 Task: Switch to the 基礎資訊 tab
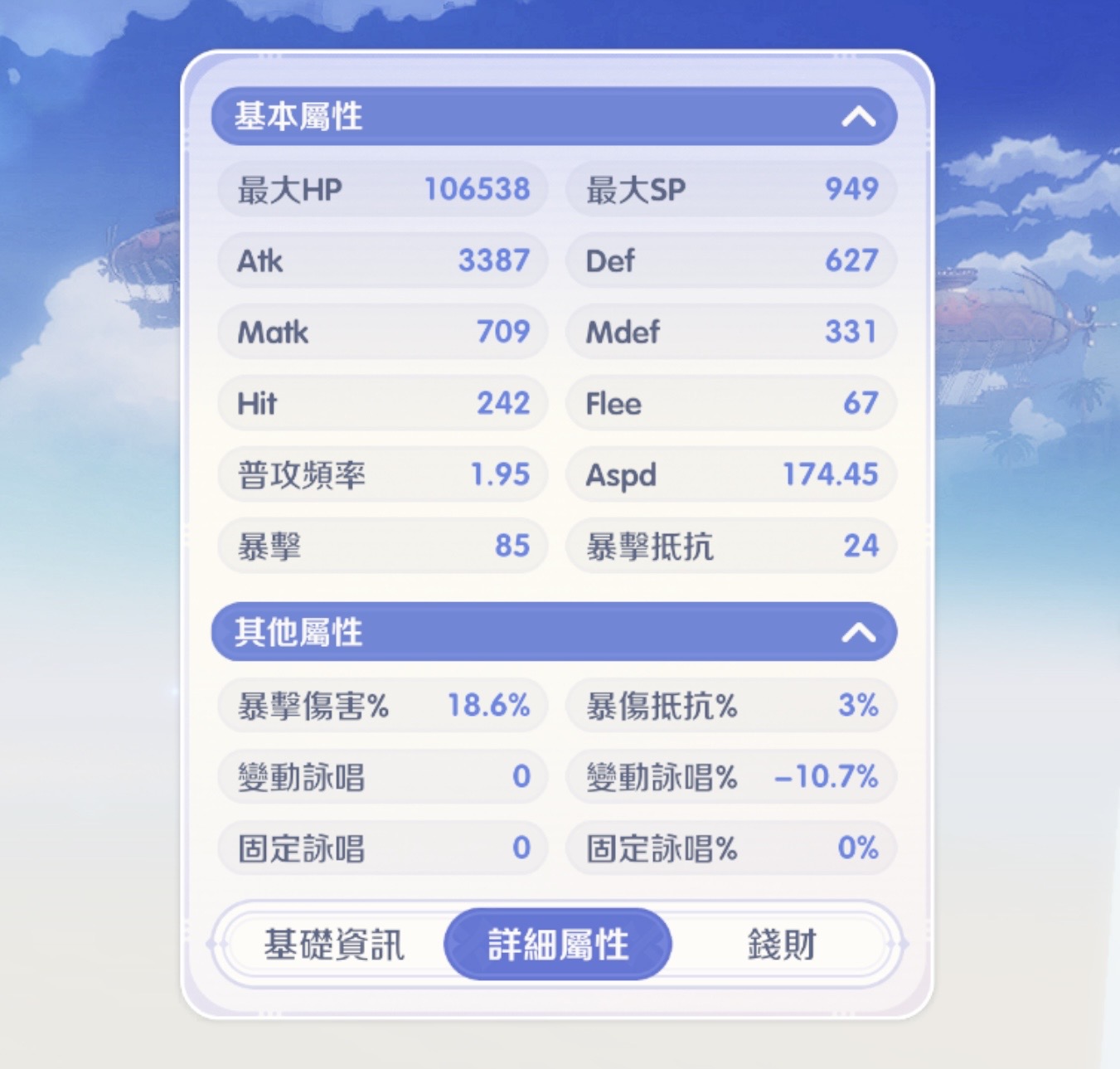[333, 945]
